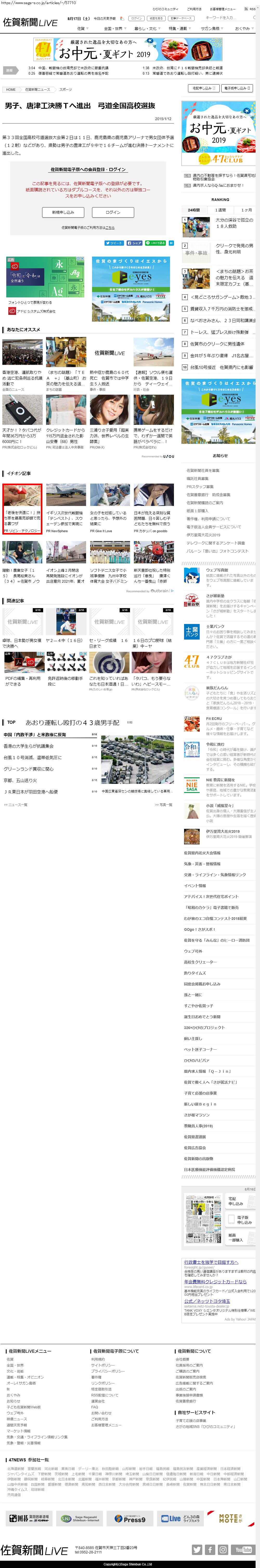Share the article with the ツイート button
Screen dimensions: 260x1568
pos(114,243)
